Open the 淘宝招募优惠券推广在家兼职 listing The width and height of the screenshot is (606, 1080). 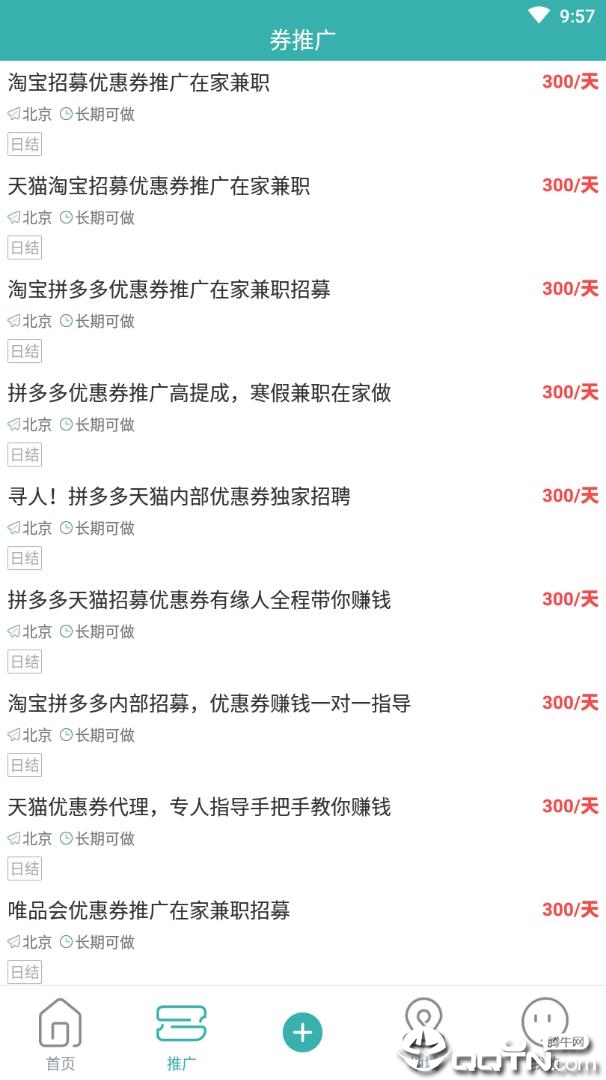click(139, 82)
